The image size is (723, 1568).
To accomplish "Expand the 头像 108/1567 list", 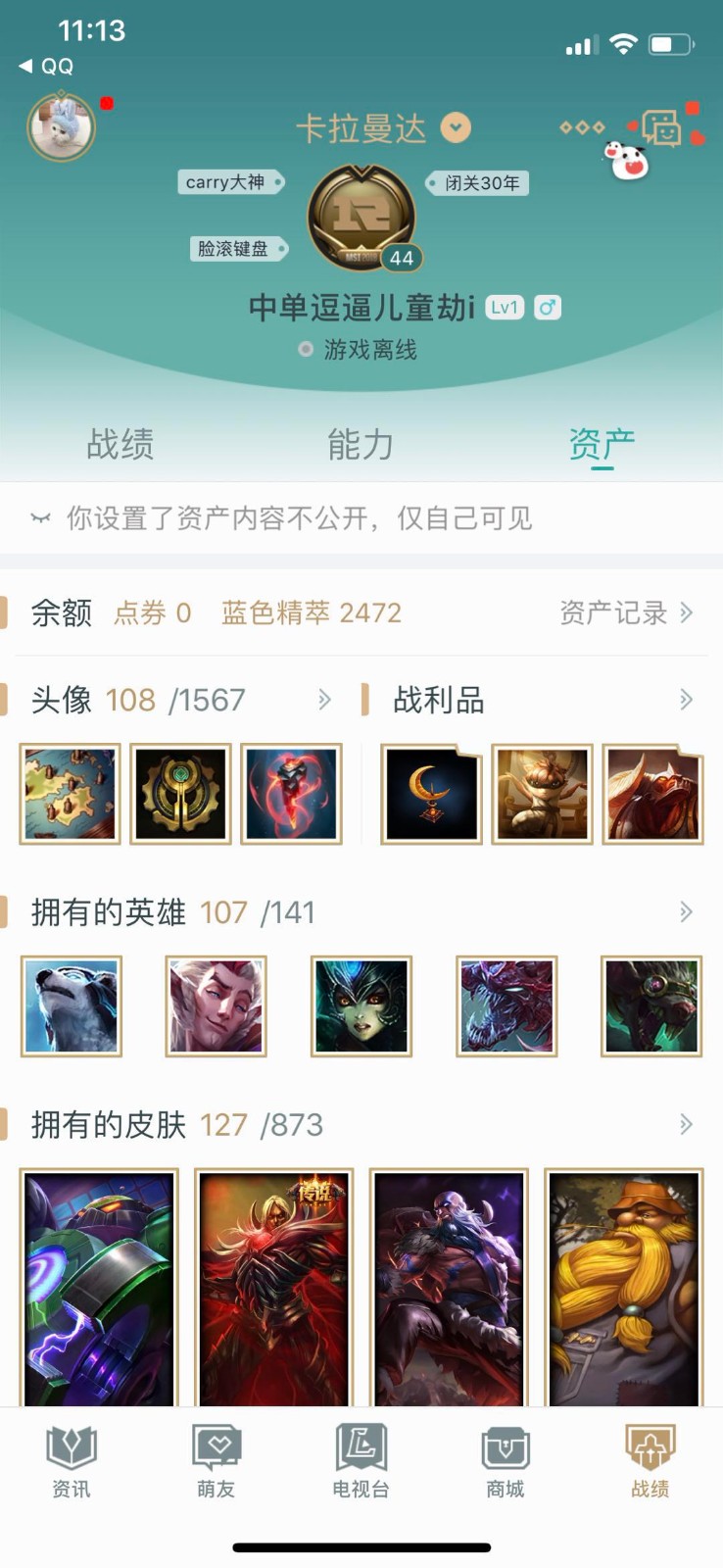I will [324, 700].
